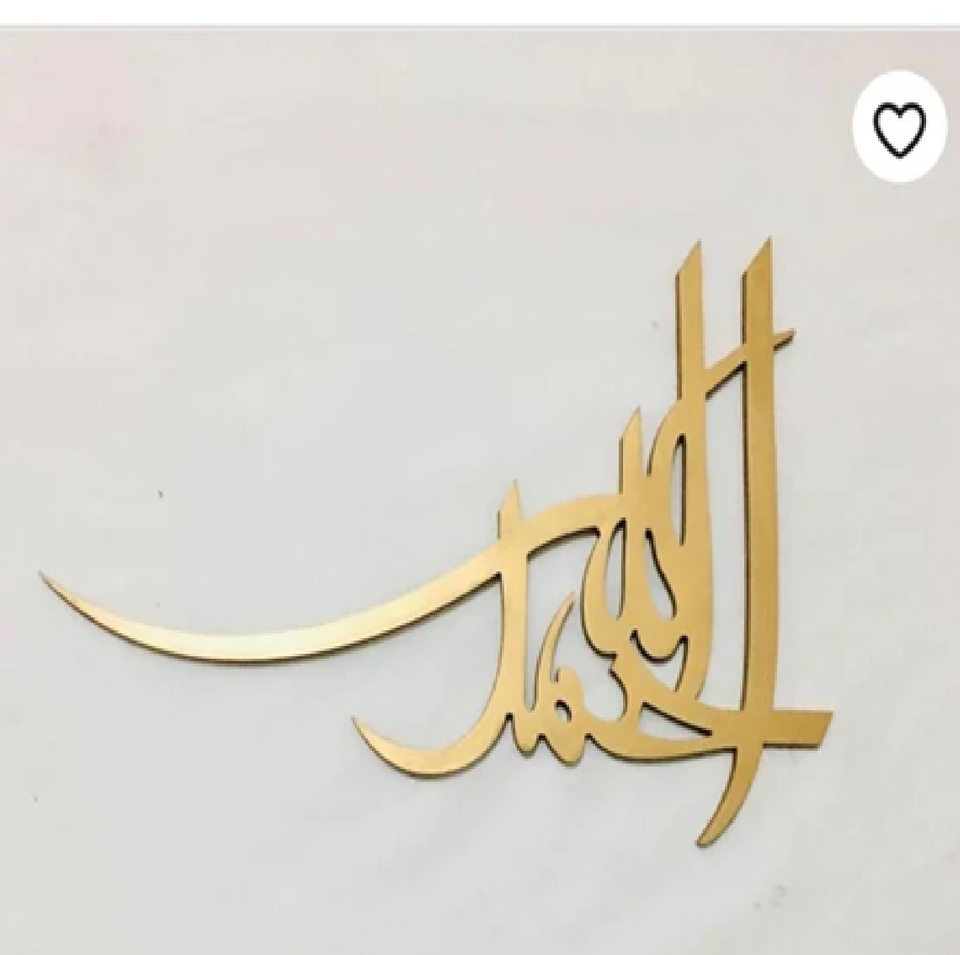Add this gold calligraphy item to favorites
The height and width of the screenshot is (955, 960).
click(899, 128)
